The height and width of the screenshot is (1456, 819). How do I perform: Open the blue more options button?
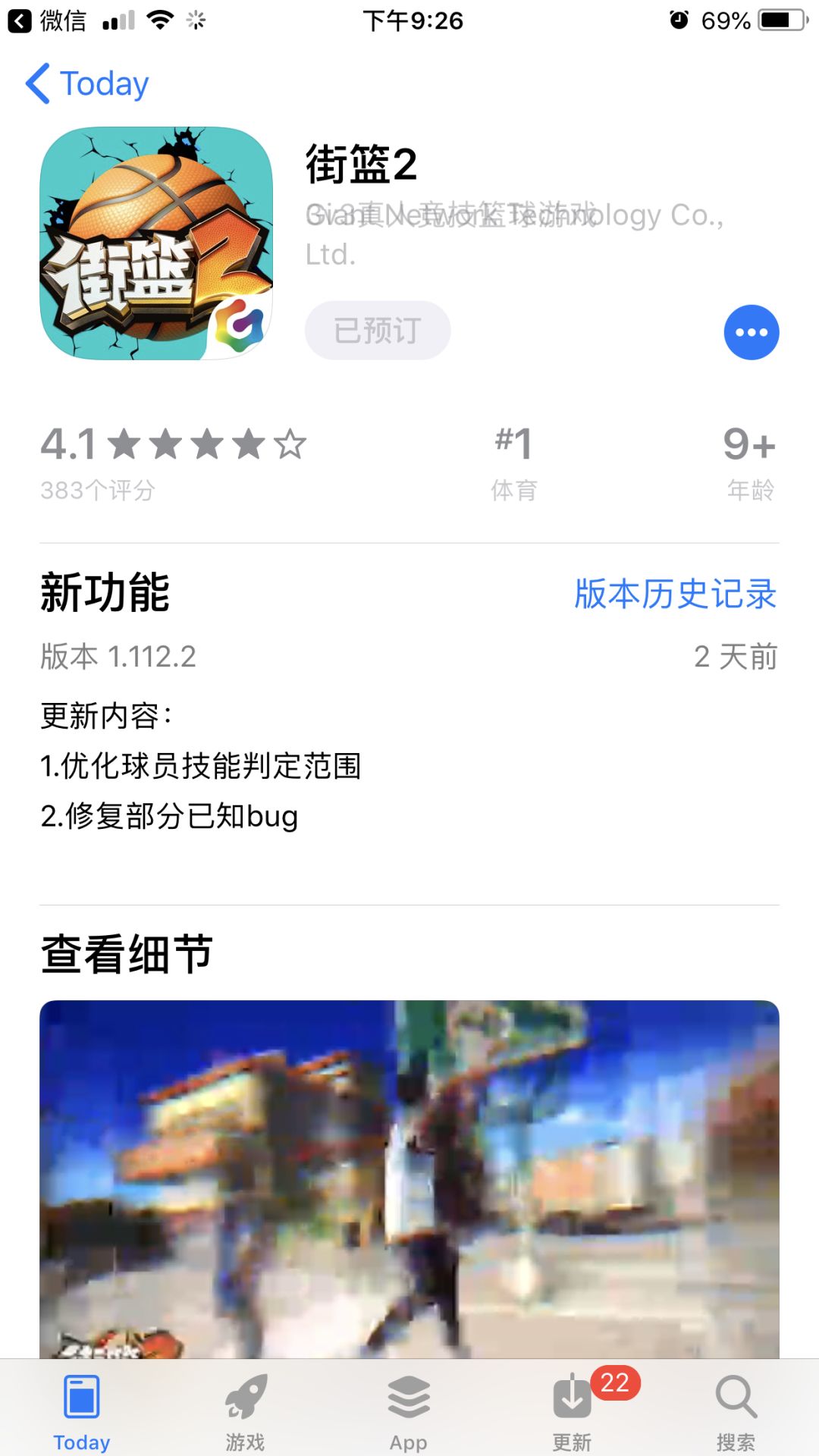[x=752, y=332]
